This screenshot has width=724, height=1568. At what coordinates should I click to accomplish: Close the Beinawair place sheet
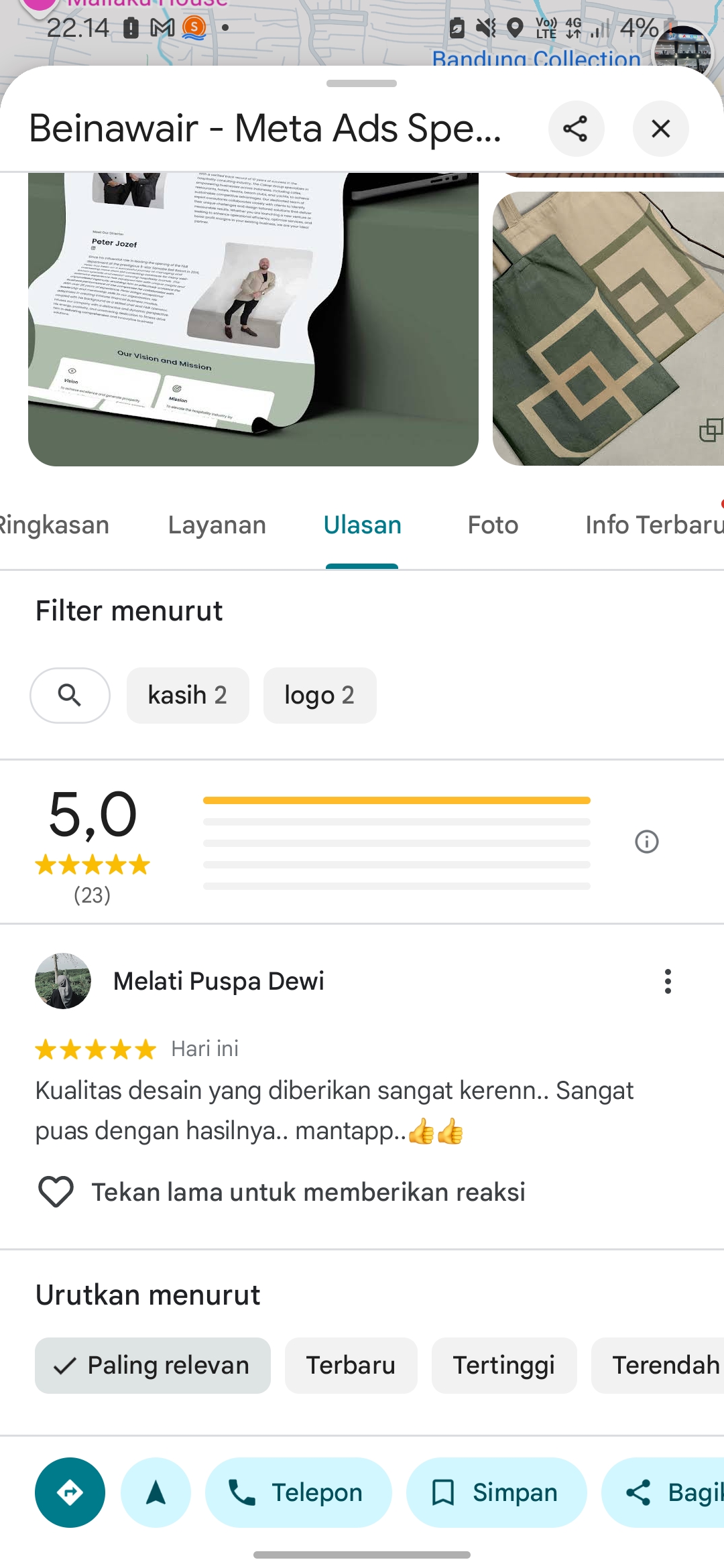pos(660,129)
